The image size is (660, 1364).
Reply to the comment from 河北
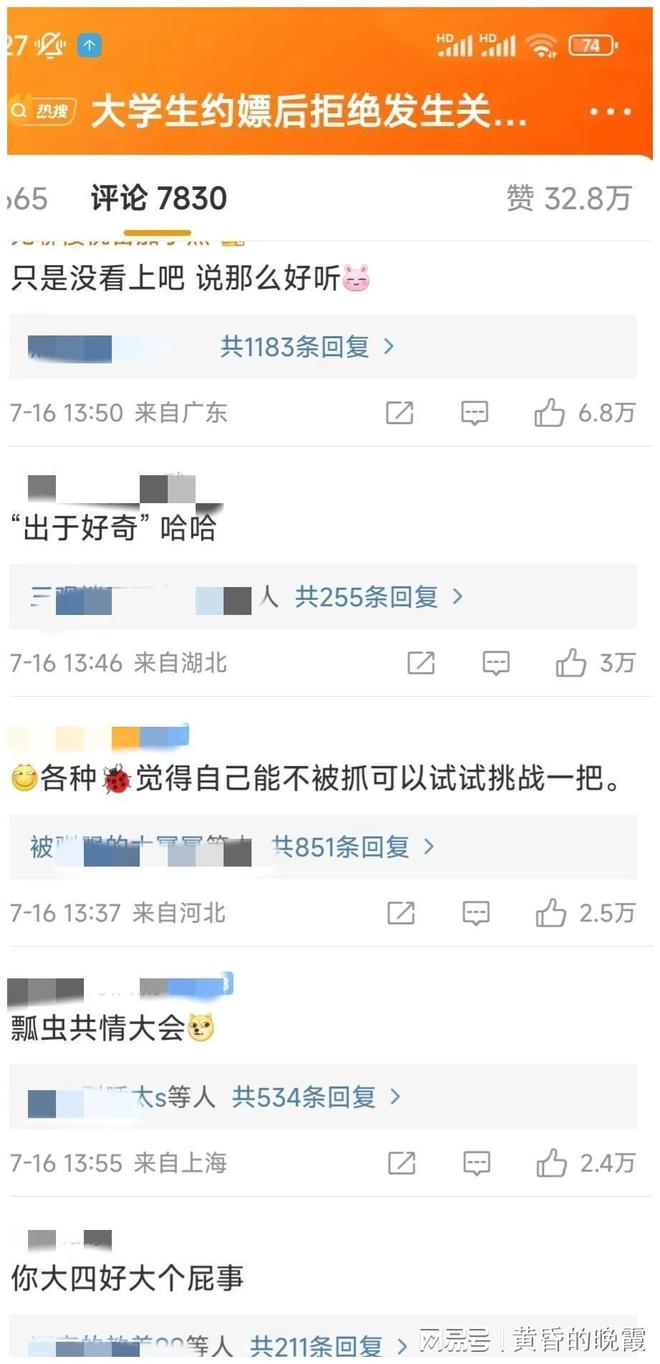(x=476, y=912)
